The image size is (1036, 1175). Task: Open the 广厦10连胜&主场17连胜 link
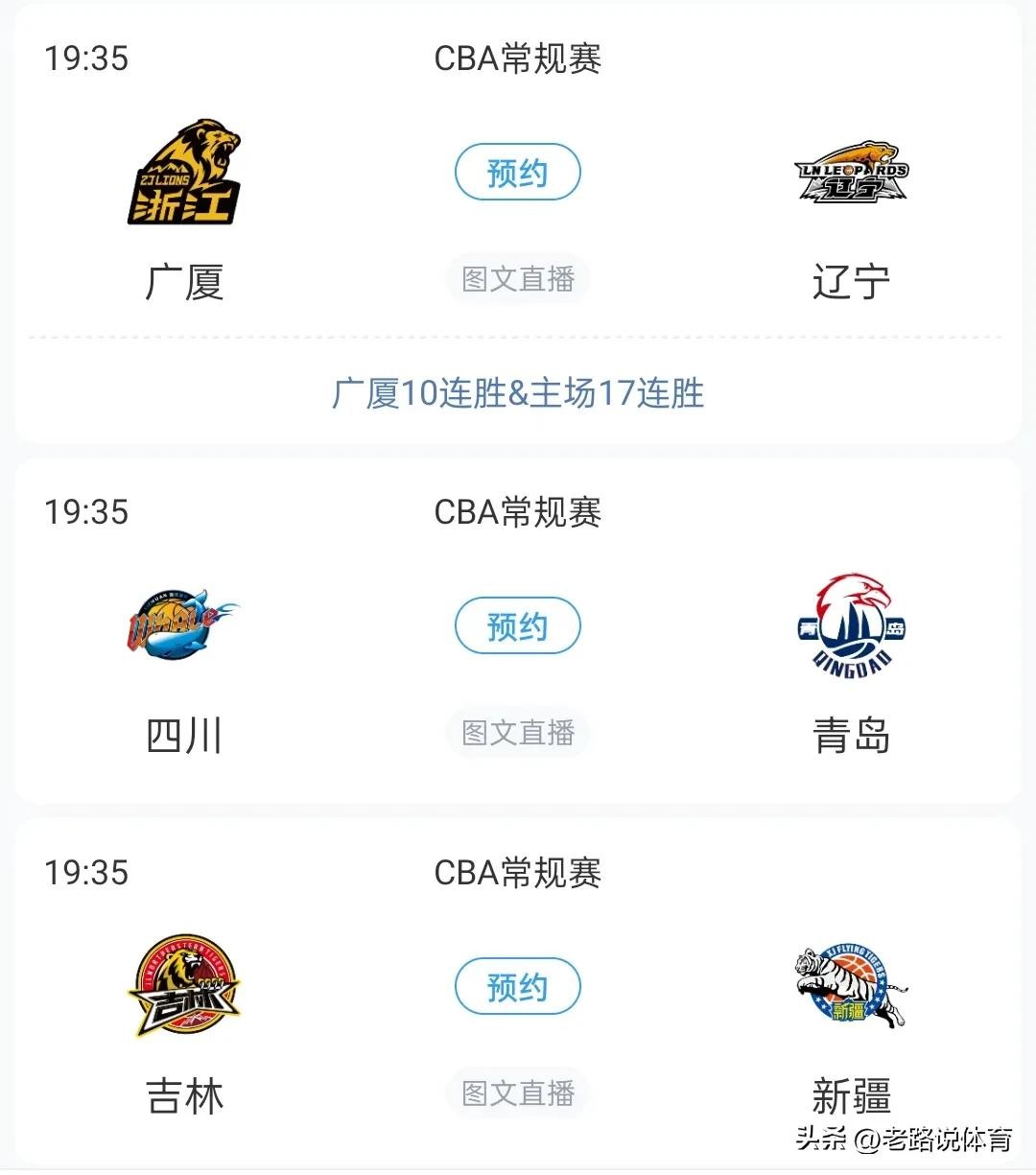pos(518,393)
